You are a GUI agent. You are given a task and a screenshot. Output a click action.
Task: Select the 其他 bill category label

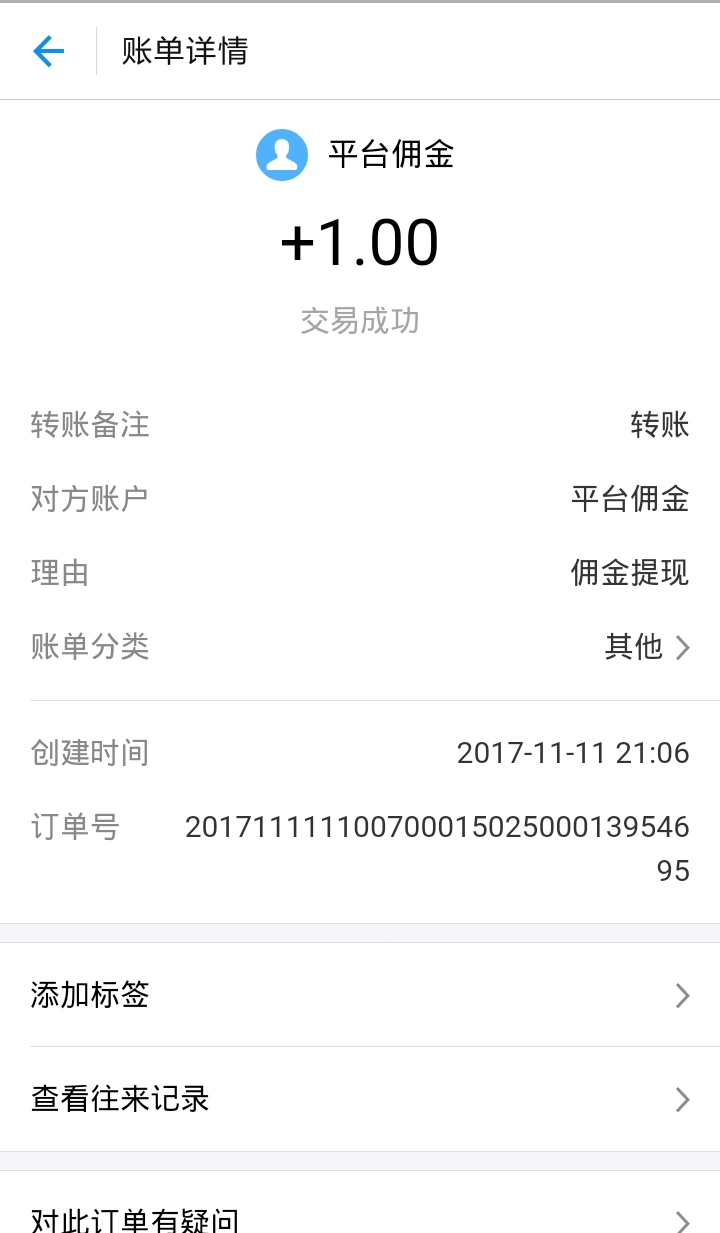tap(632, 648)
